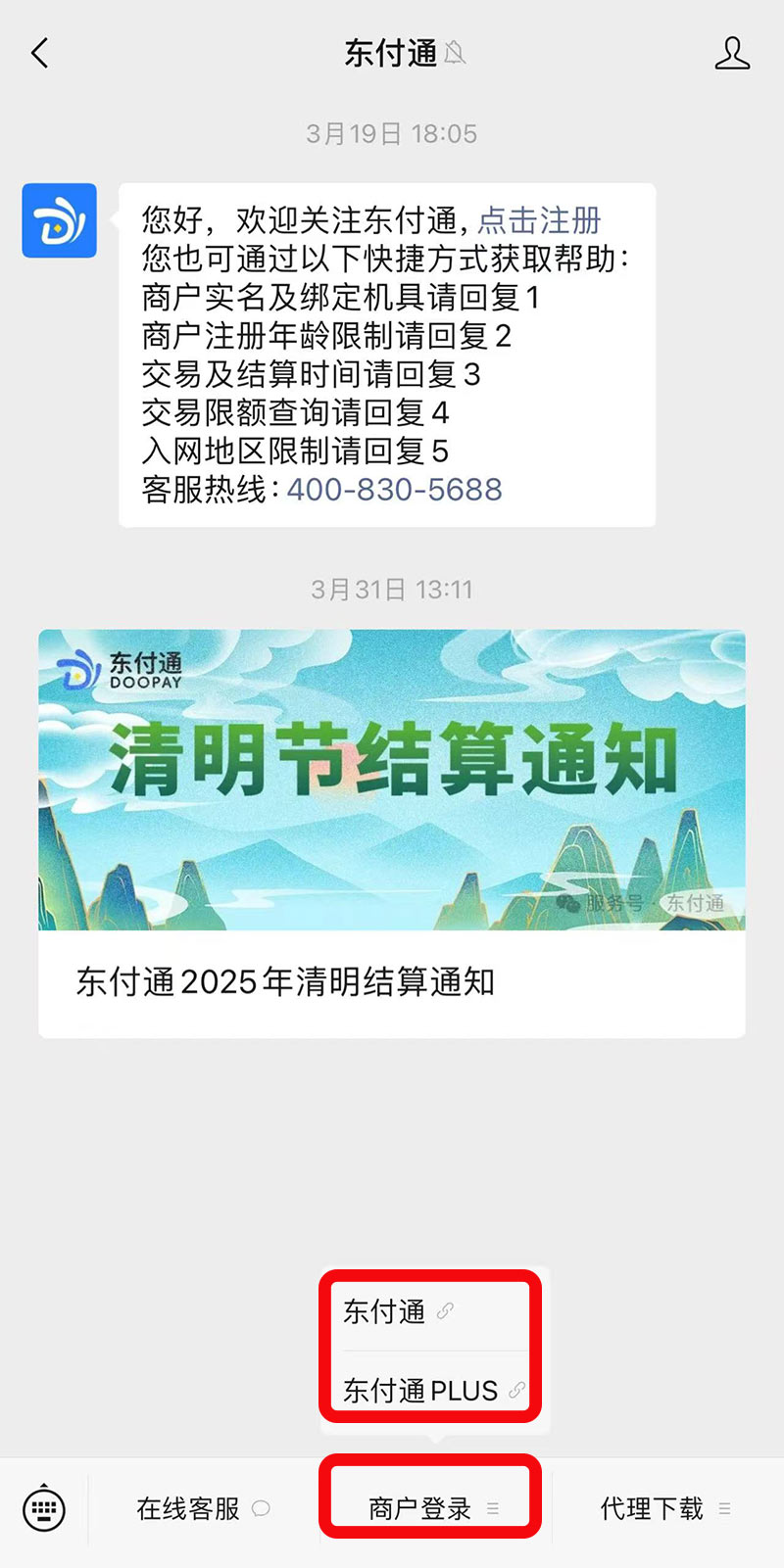
Task: Open the account profile icon
Action: click(731, 53)
